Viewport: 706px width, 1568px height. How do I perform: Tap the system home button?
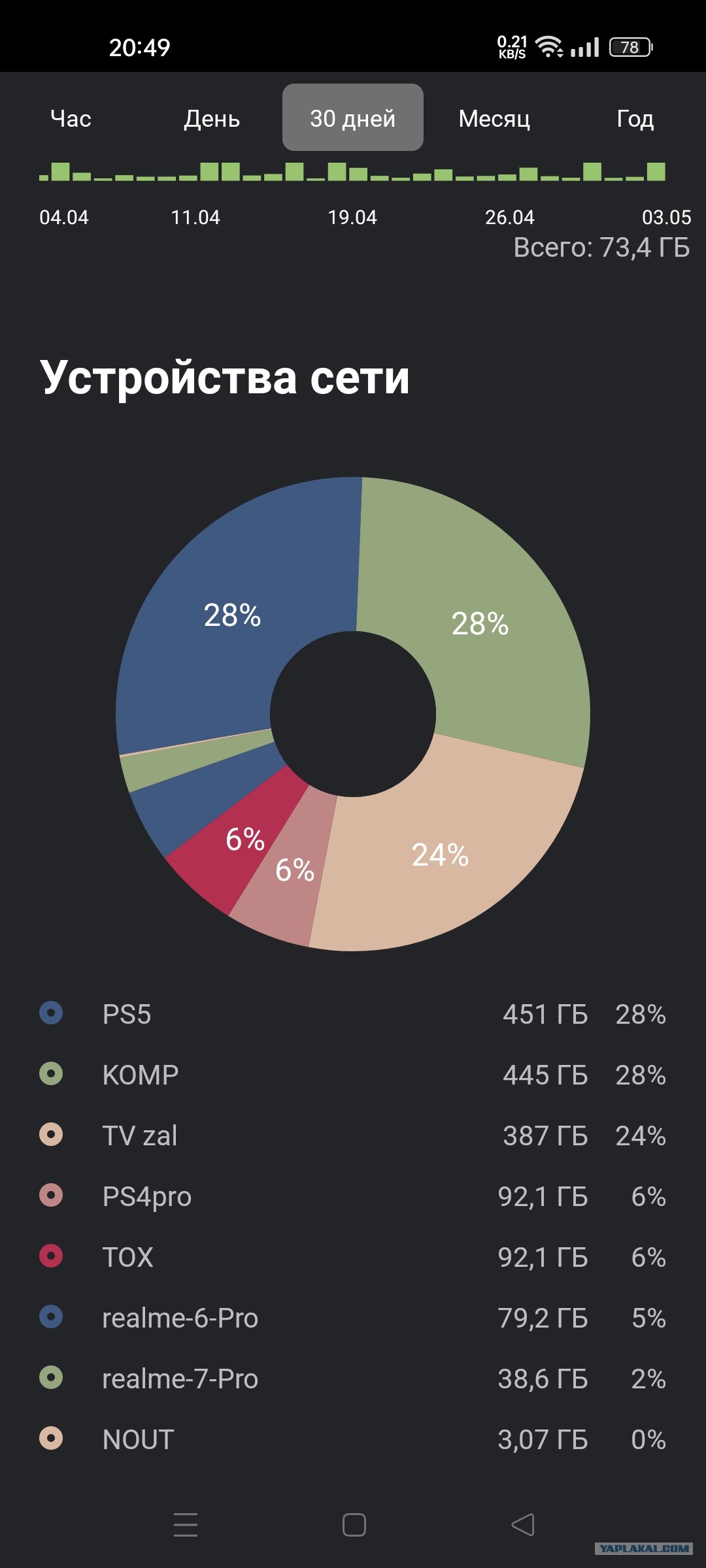[354, 1525]
